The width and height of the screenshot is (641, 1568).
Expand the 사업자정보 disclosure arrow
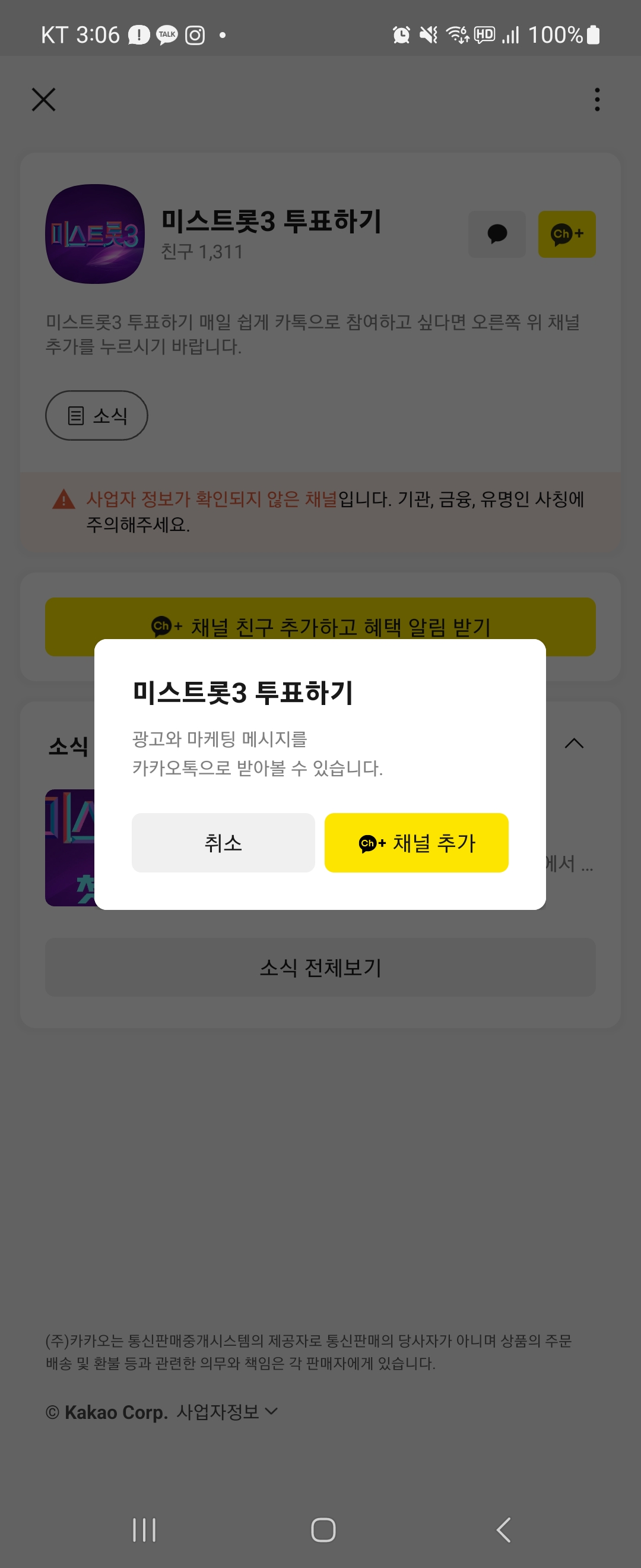tap(271, 1413)
